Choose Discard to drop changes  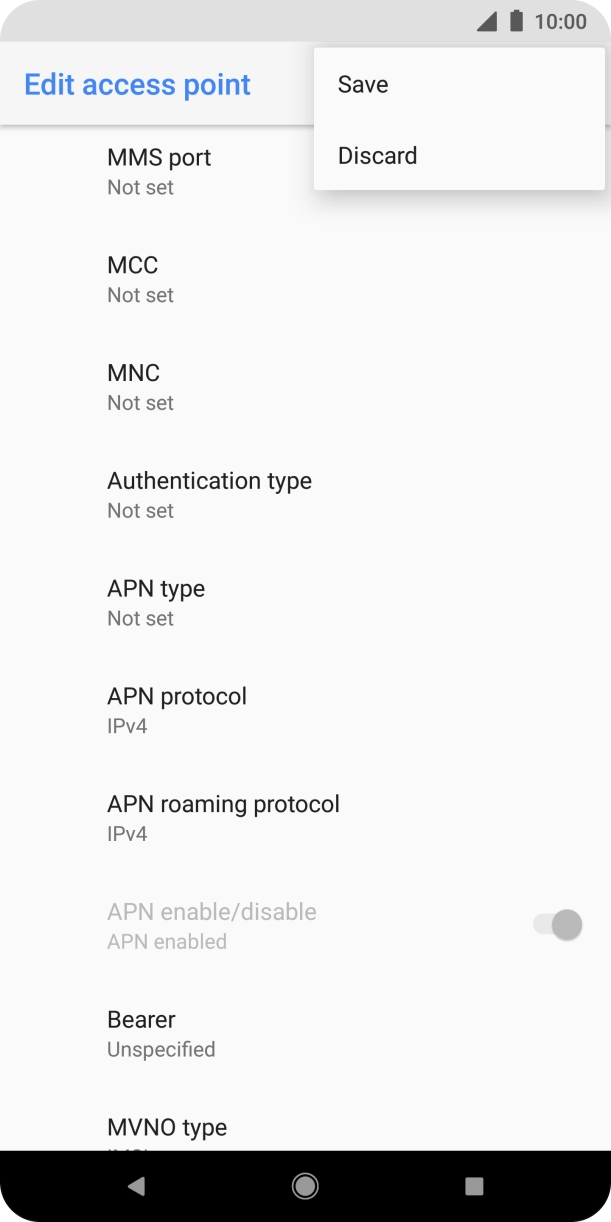point(459,156)
